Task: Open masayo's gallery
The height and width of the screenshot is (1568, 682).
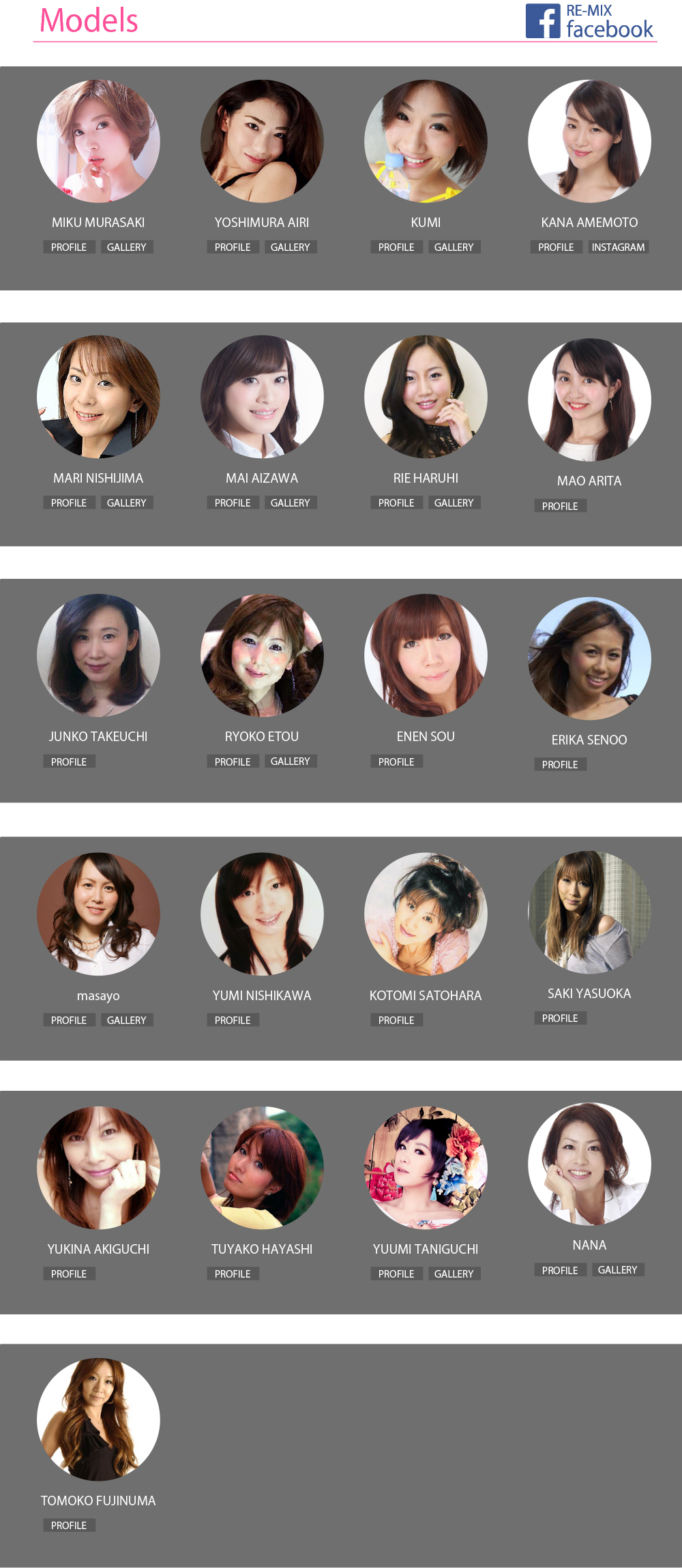Action: [126, 1020]
